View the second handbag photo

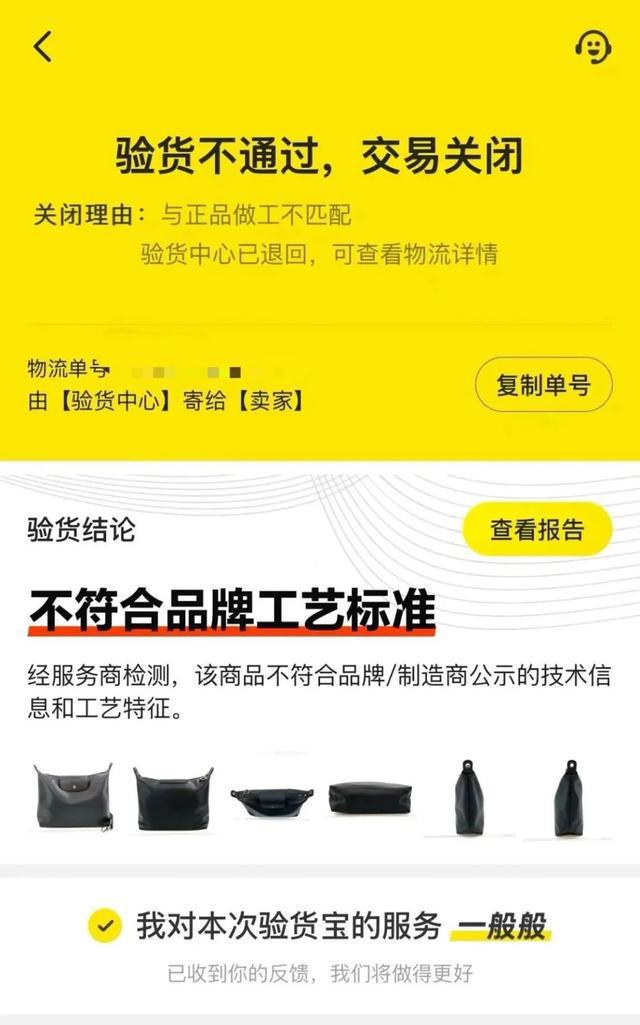[172, 798]
